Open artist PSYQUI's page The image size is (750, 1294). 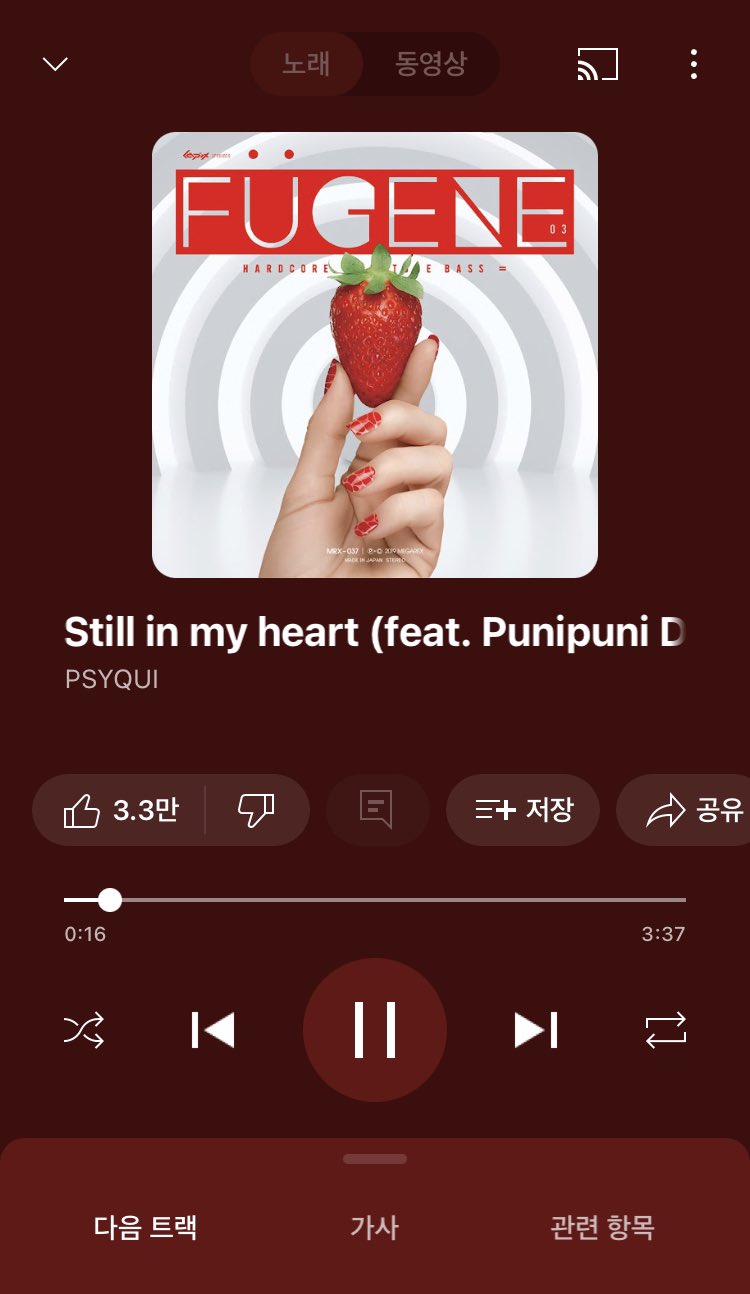click(111, 679)
